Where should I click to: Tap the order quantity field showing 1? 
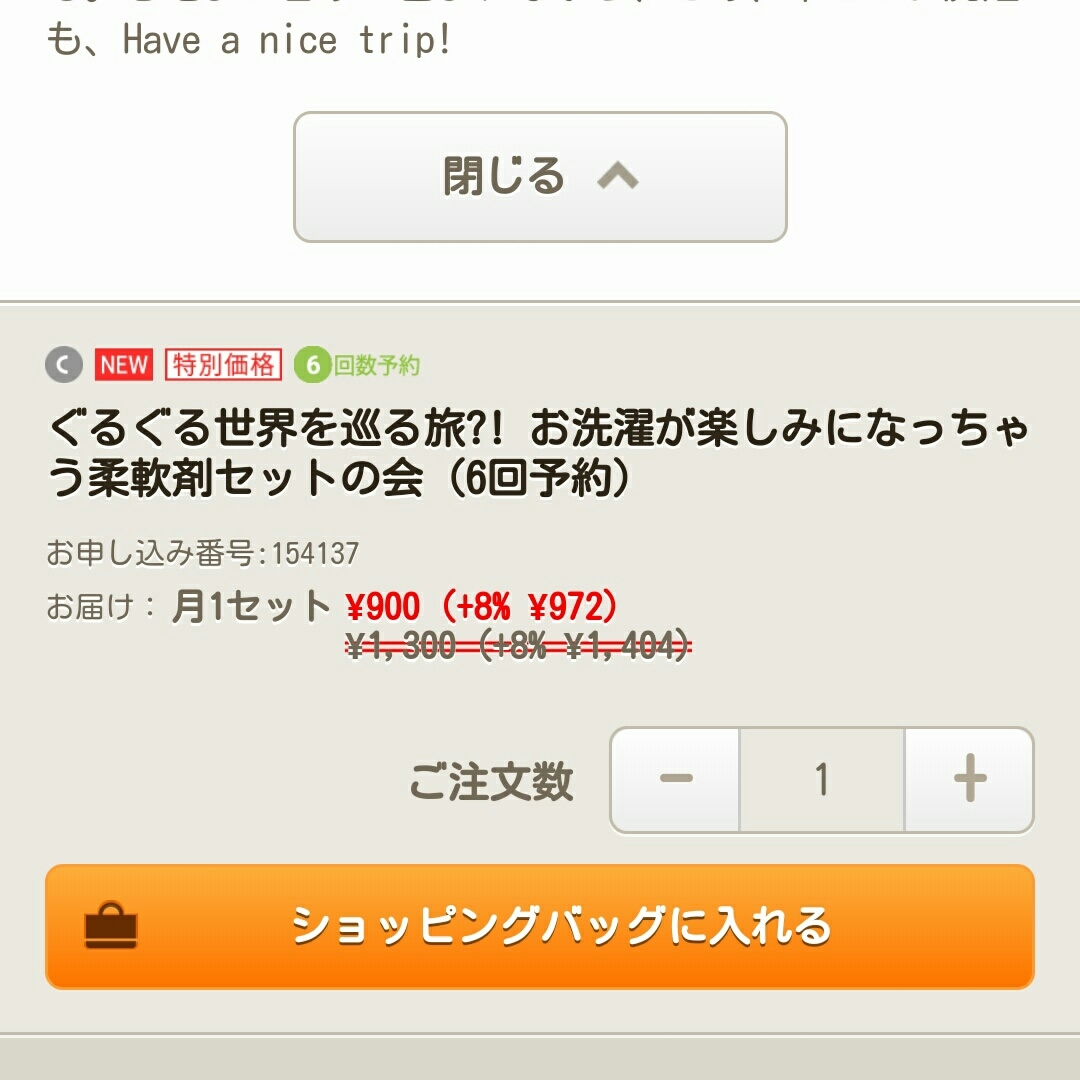[x=822, y=780]
